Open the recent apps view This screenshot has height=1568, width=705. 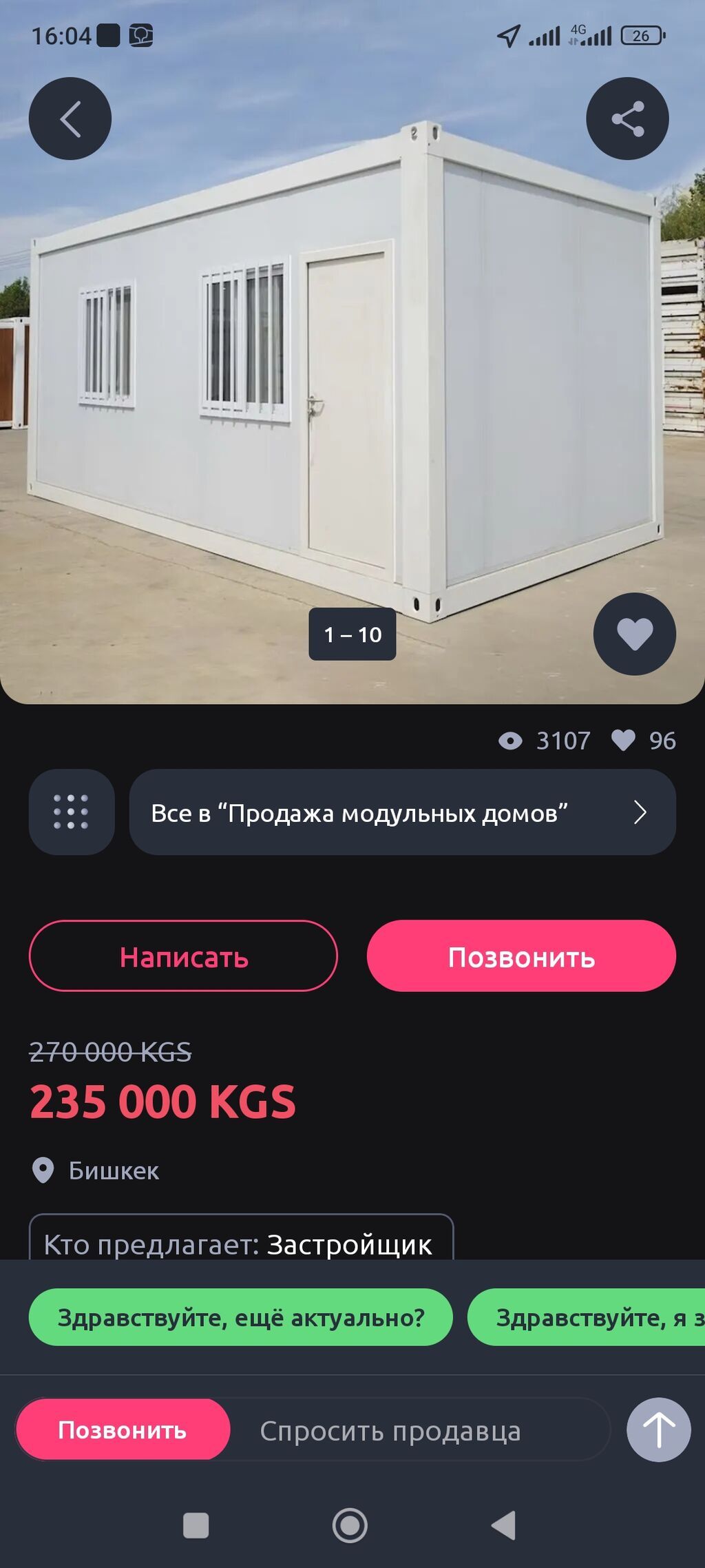(196, 1525)
